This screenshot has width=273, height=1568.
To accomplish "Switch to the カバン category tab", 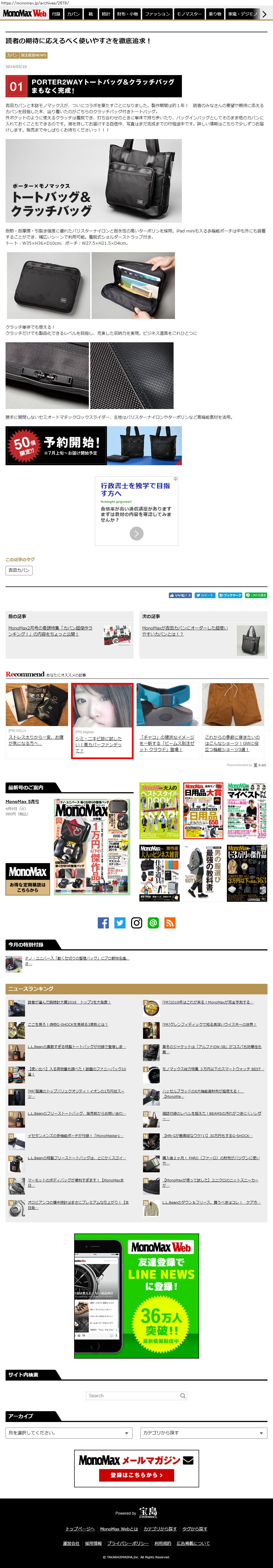I will (73, 14).
